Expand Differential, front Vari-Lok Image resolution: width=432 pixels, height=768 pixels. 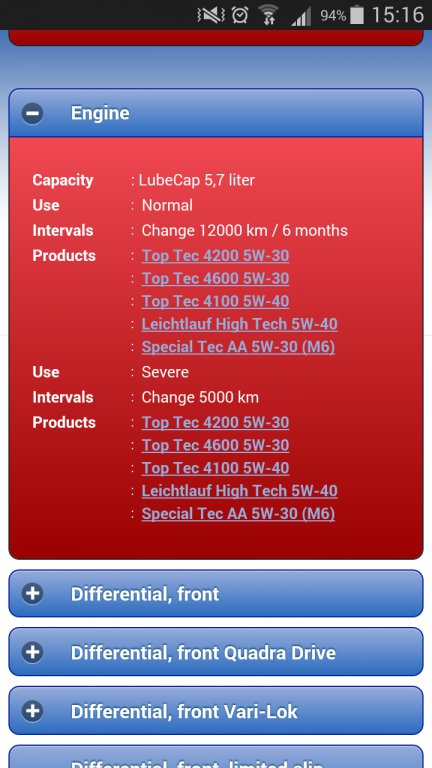coord(216,711)
